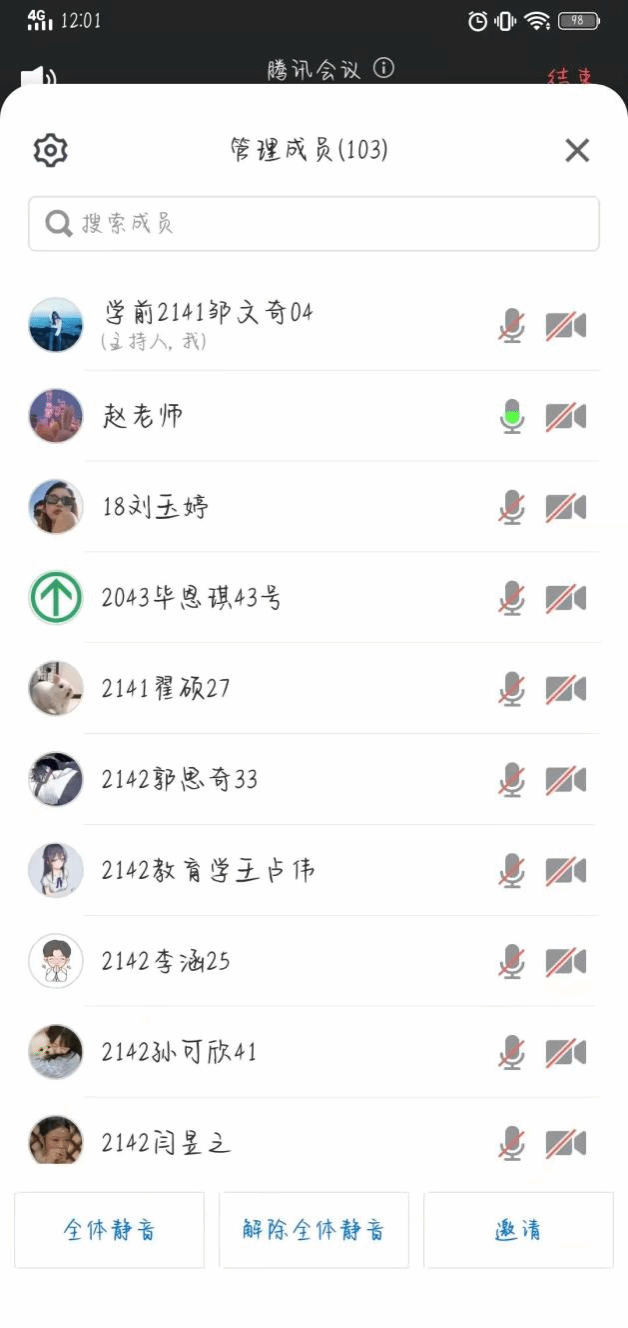The width and height of the screenshot is (628, 1328).
Task: Toggle my camera on 学前2141邹文奇04 row
Action: point(565,326)
